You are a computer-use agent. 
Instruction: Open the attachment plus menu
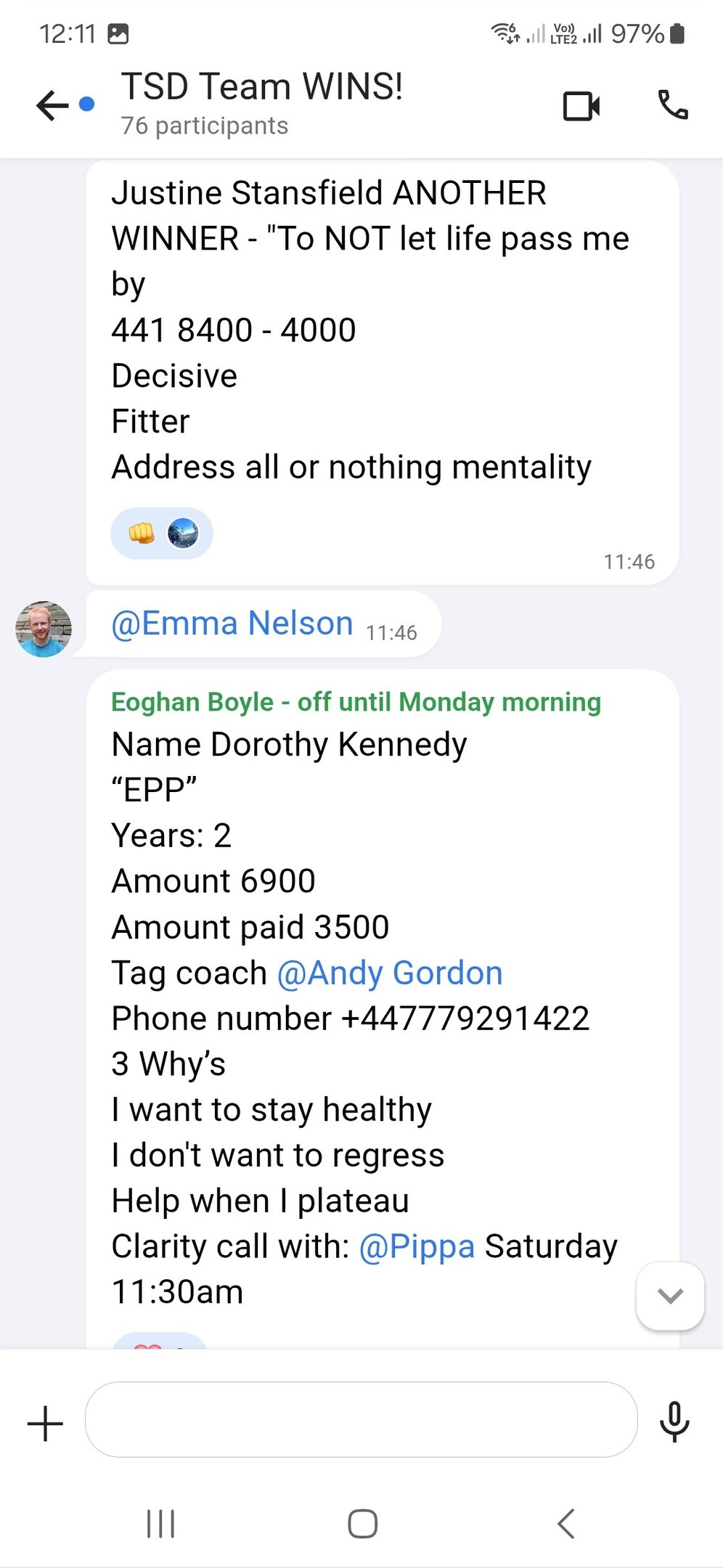point(45,1423)
